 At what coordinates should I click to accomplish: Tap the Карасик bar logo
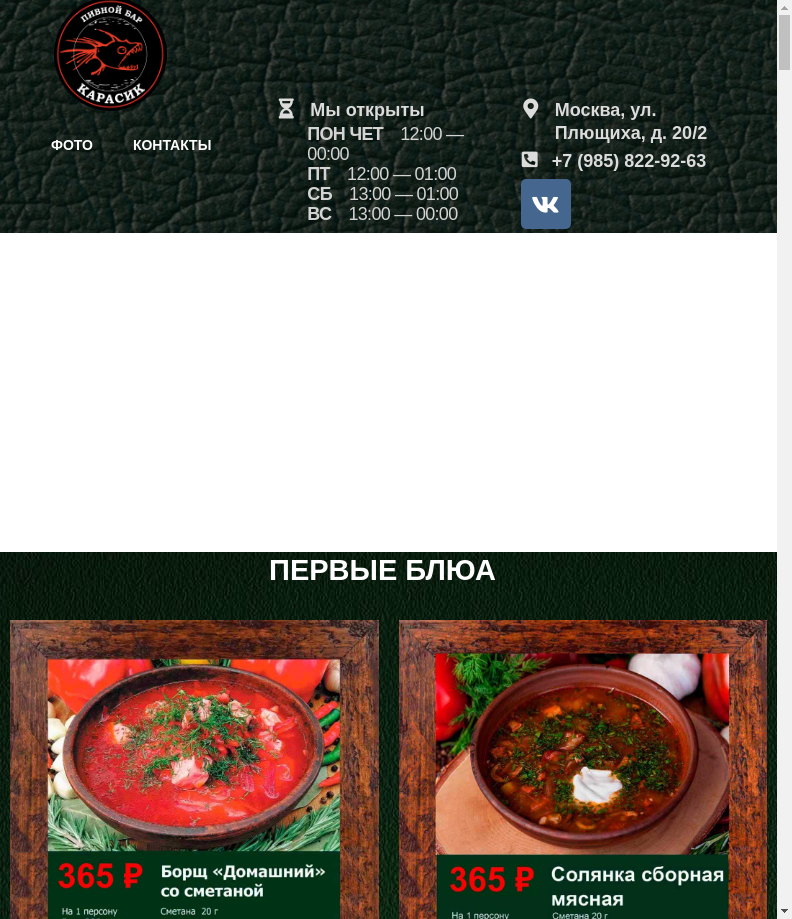[x=110, y=55]
